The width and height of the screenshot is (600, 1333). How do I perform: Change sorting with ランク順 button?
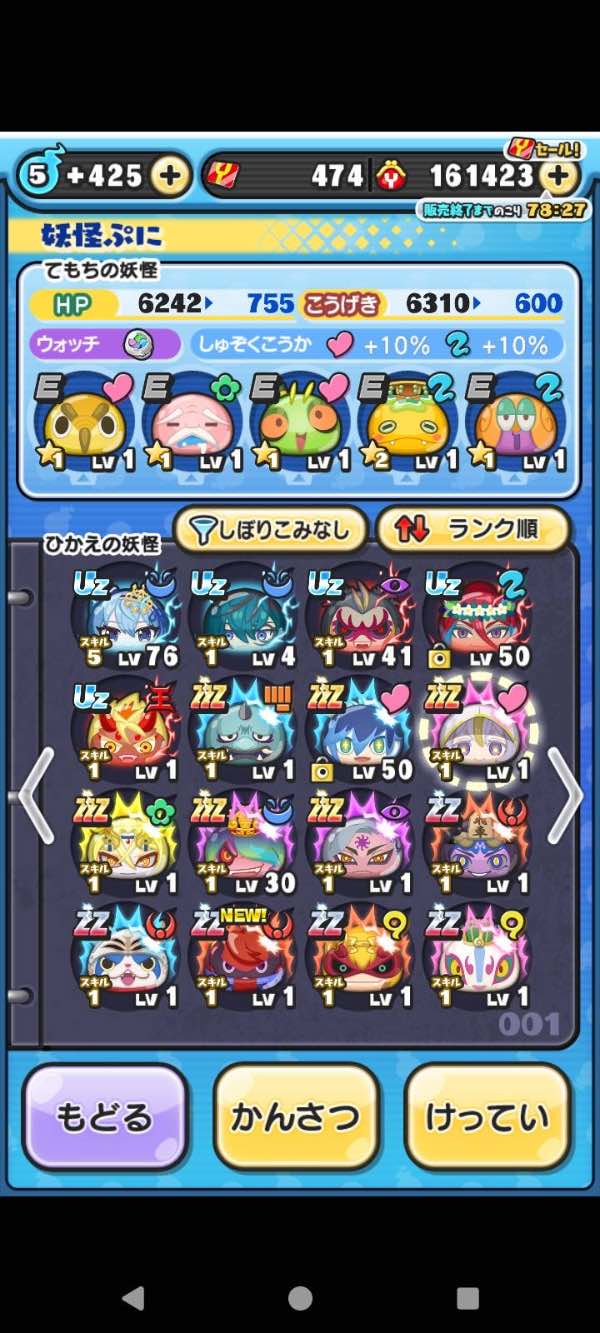[x=472, y=531]
